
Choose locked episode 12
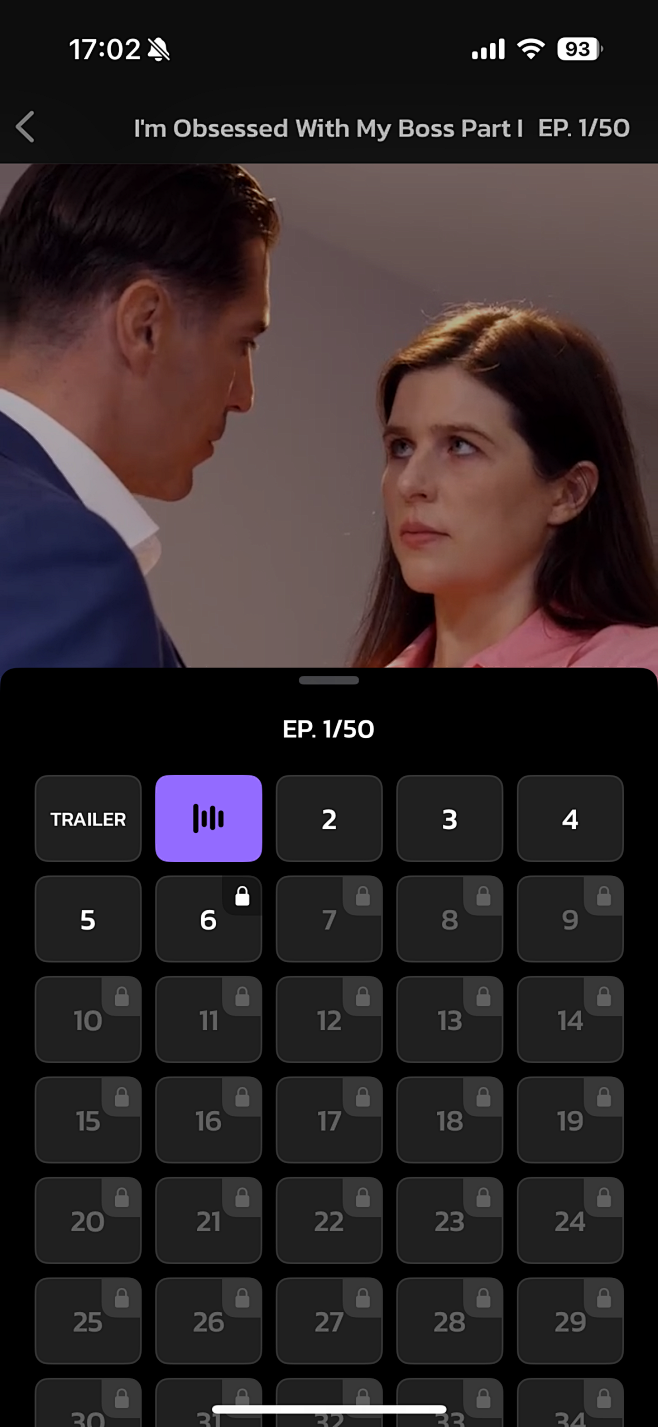click(329, 1020)
